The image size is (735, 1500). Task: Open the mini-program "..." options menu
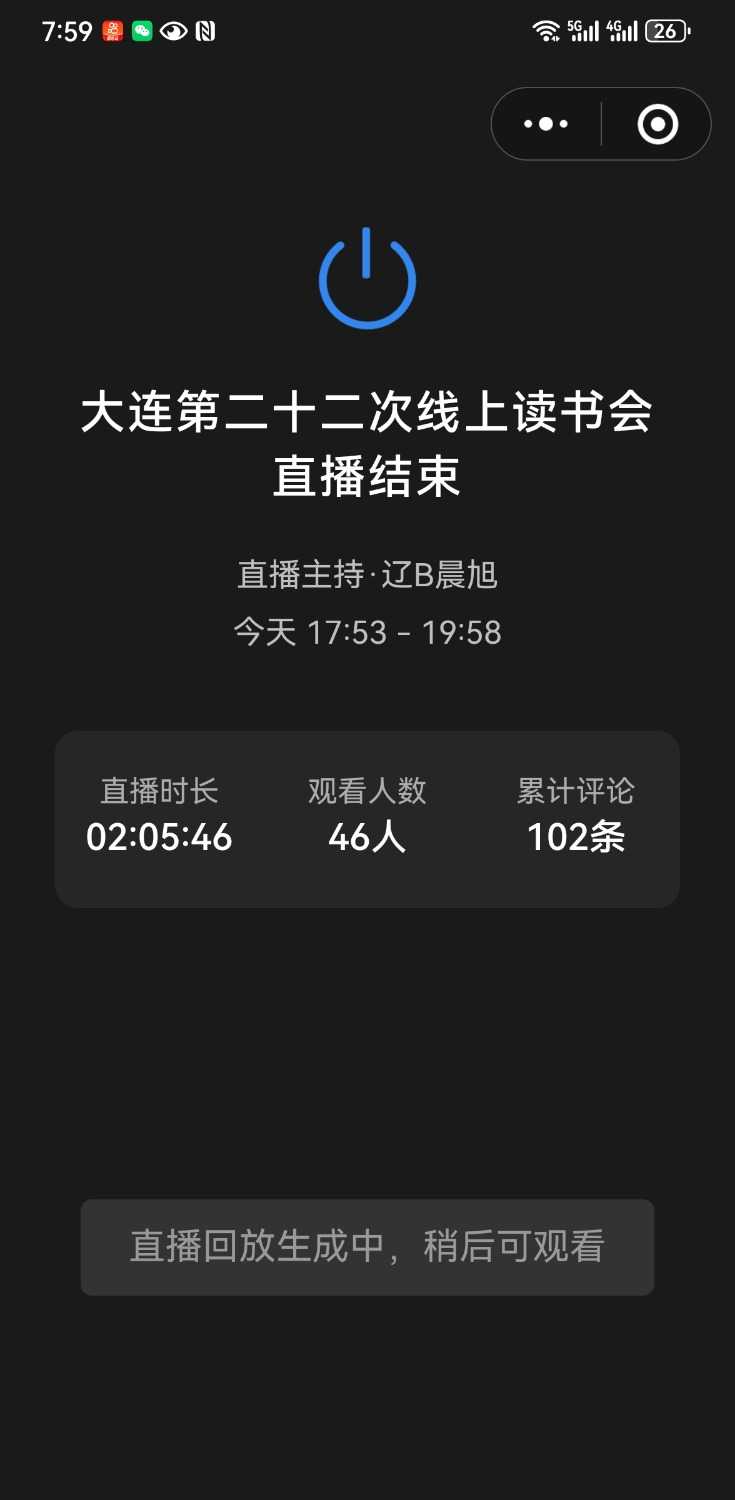[x=545, y=124]
